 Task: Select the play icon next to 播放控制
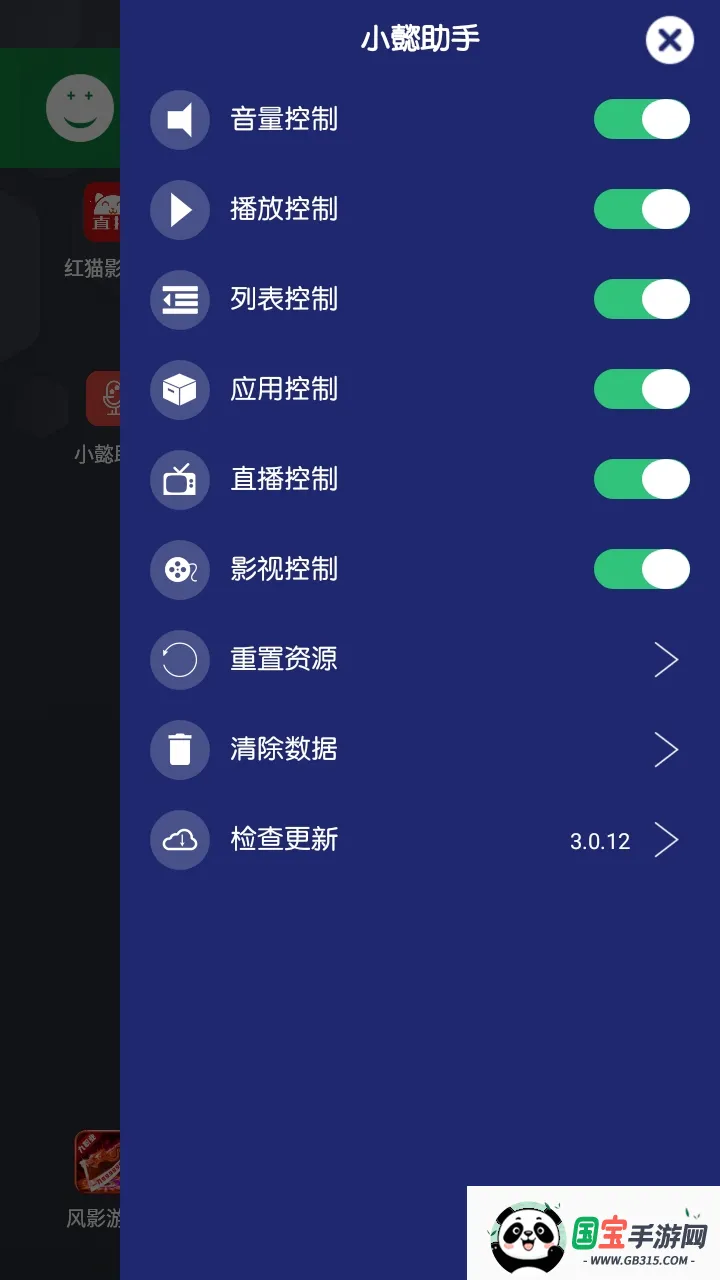pyautogui.click(x=179, y=210)
